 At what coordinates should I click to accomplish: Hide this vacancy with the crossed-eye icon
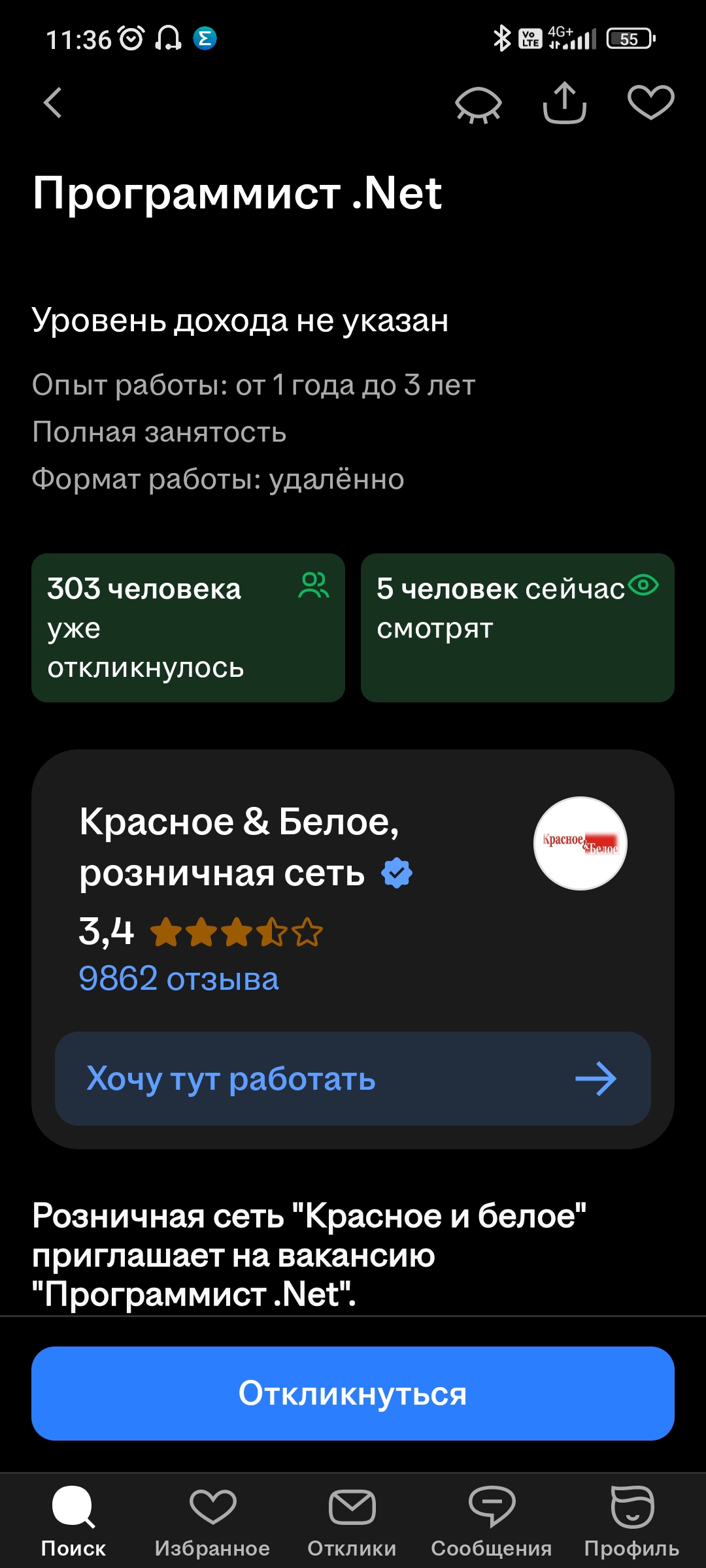coord(479,104)
